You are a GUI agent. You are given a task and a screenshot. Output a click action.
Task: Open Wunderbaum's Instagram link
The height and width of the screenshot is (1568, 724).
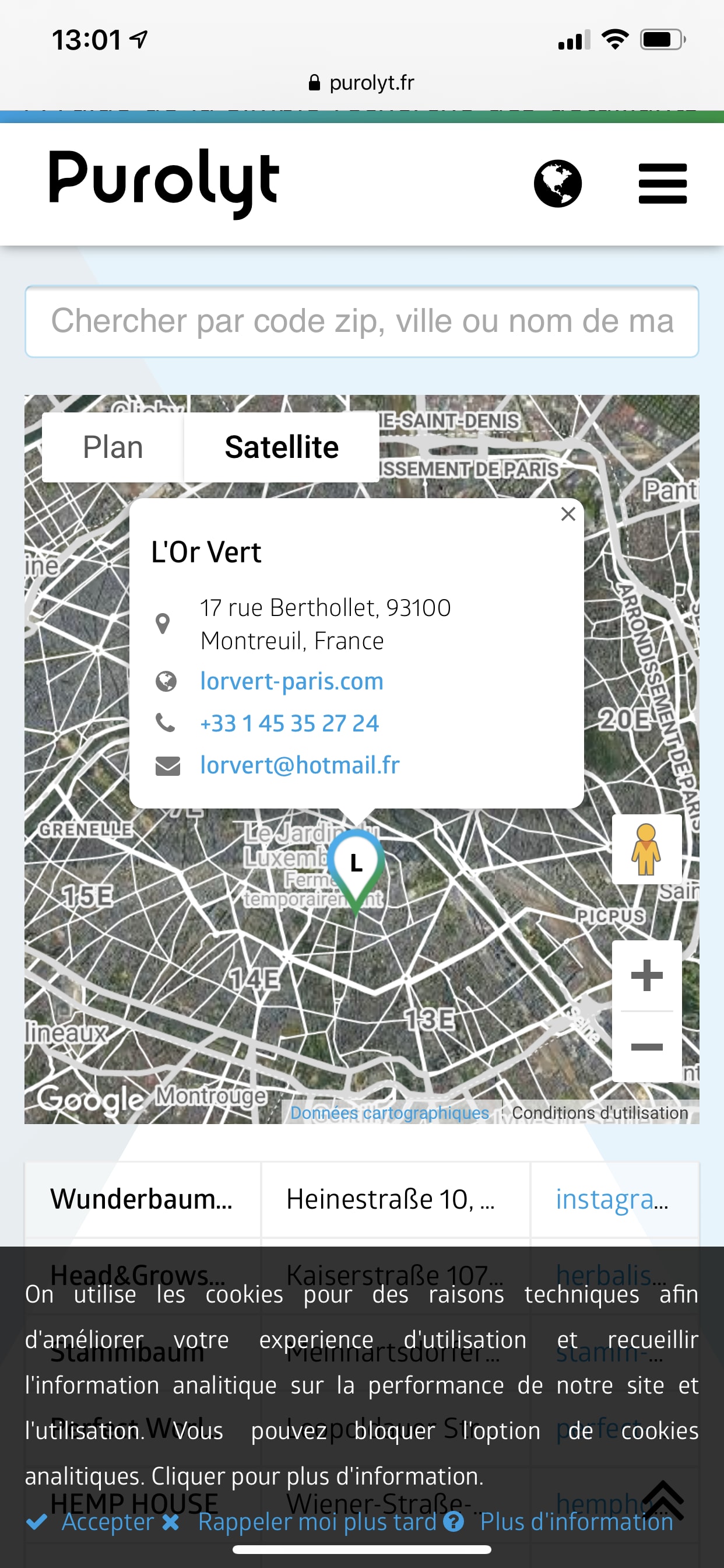611,1199
